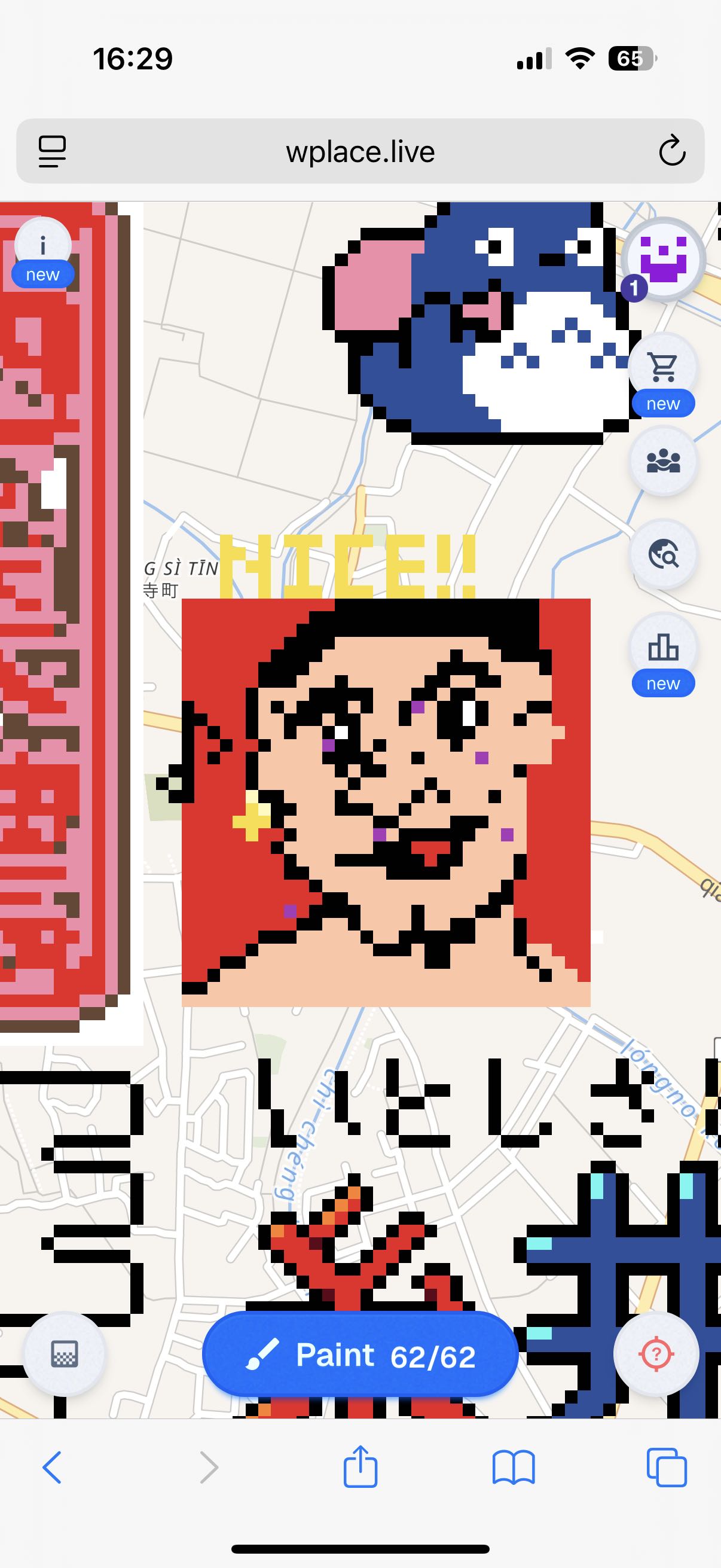Open the globe search explore button
The image size is (721, 1568).
click(662, 554)
